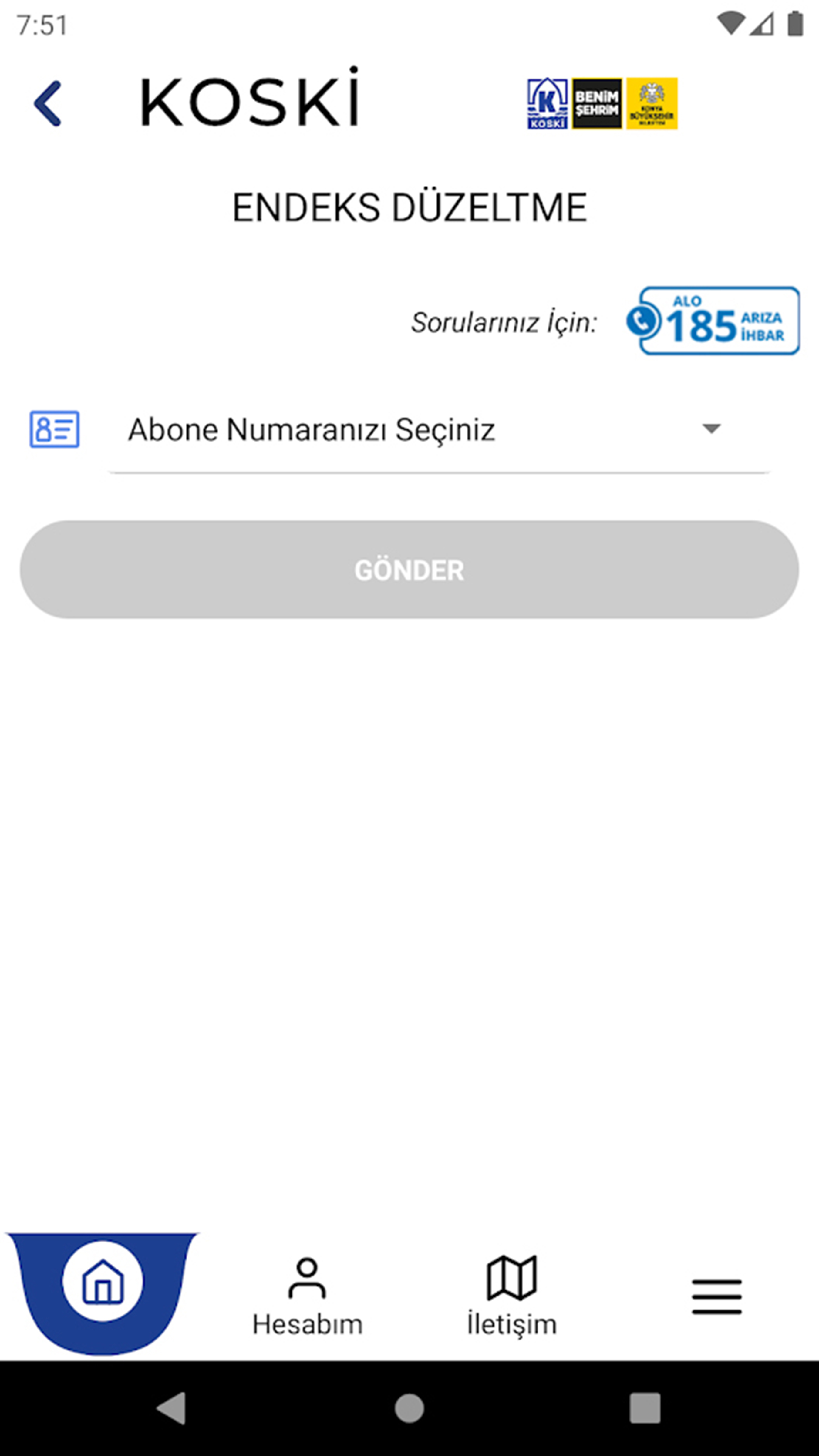The height and width of the screenshot is (1456, 819).
Task: Open the hamburger menu
Action: click(716, 1296)
